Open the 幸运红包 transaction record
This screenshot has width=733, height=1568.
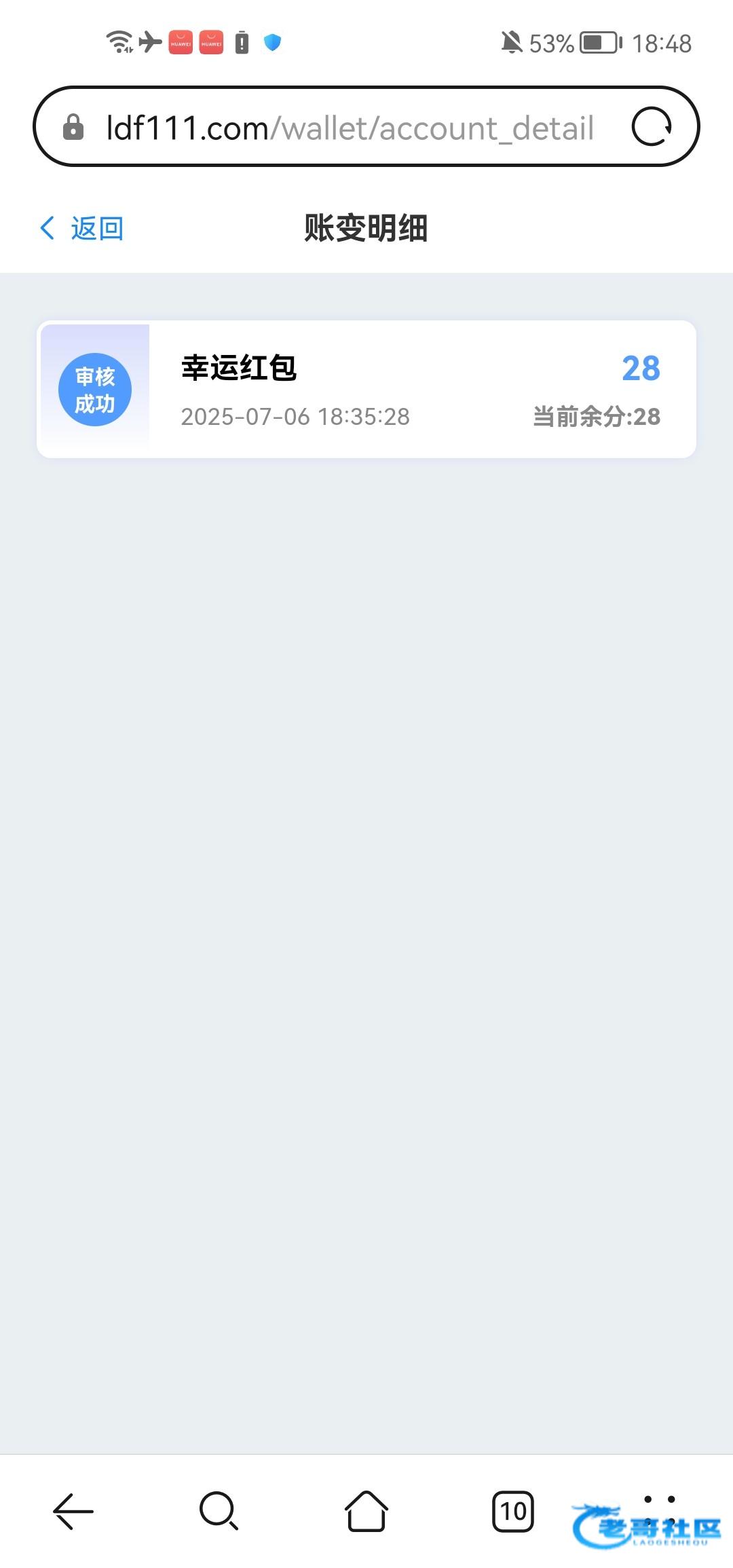coord(366,389)
